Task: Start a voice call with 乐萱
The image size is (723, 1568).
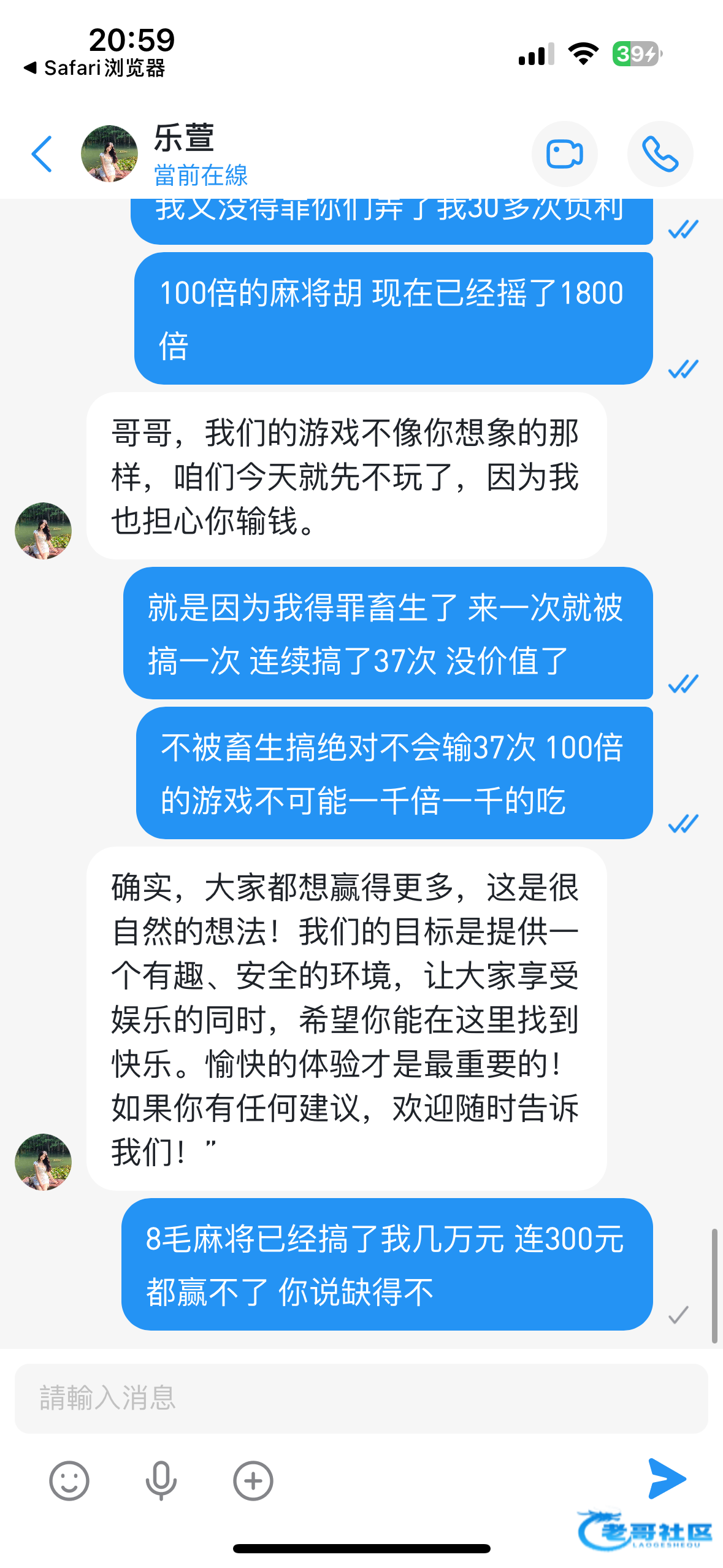Action: 660,154
